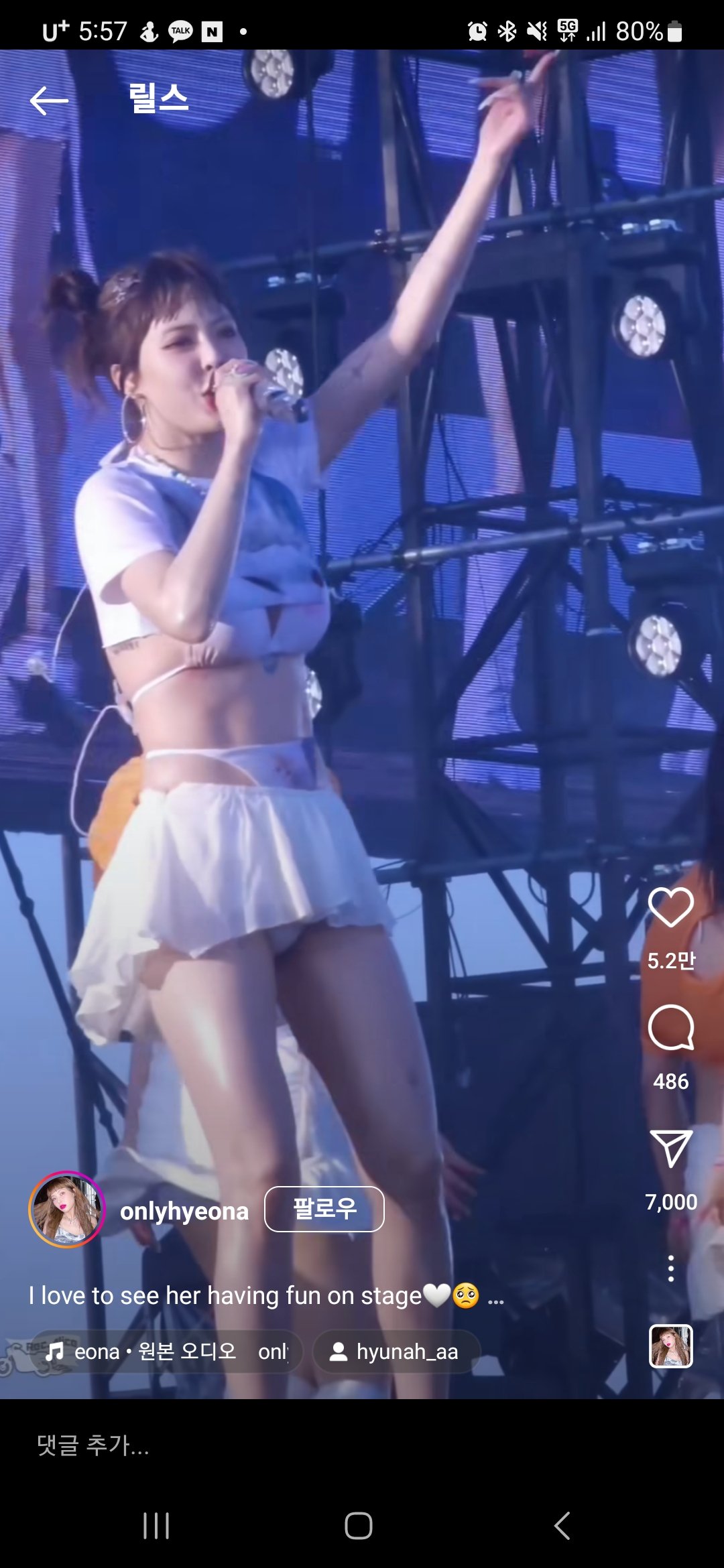Open tagged account hyunah_aa
The height and width of the screenshot is (1568, 724).
pyautogui.click(x=396, y=1352)
